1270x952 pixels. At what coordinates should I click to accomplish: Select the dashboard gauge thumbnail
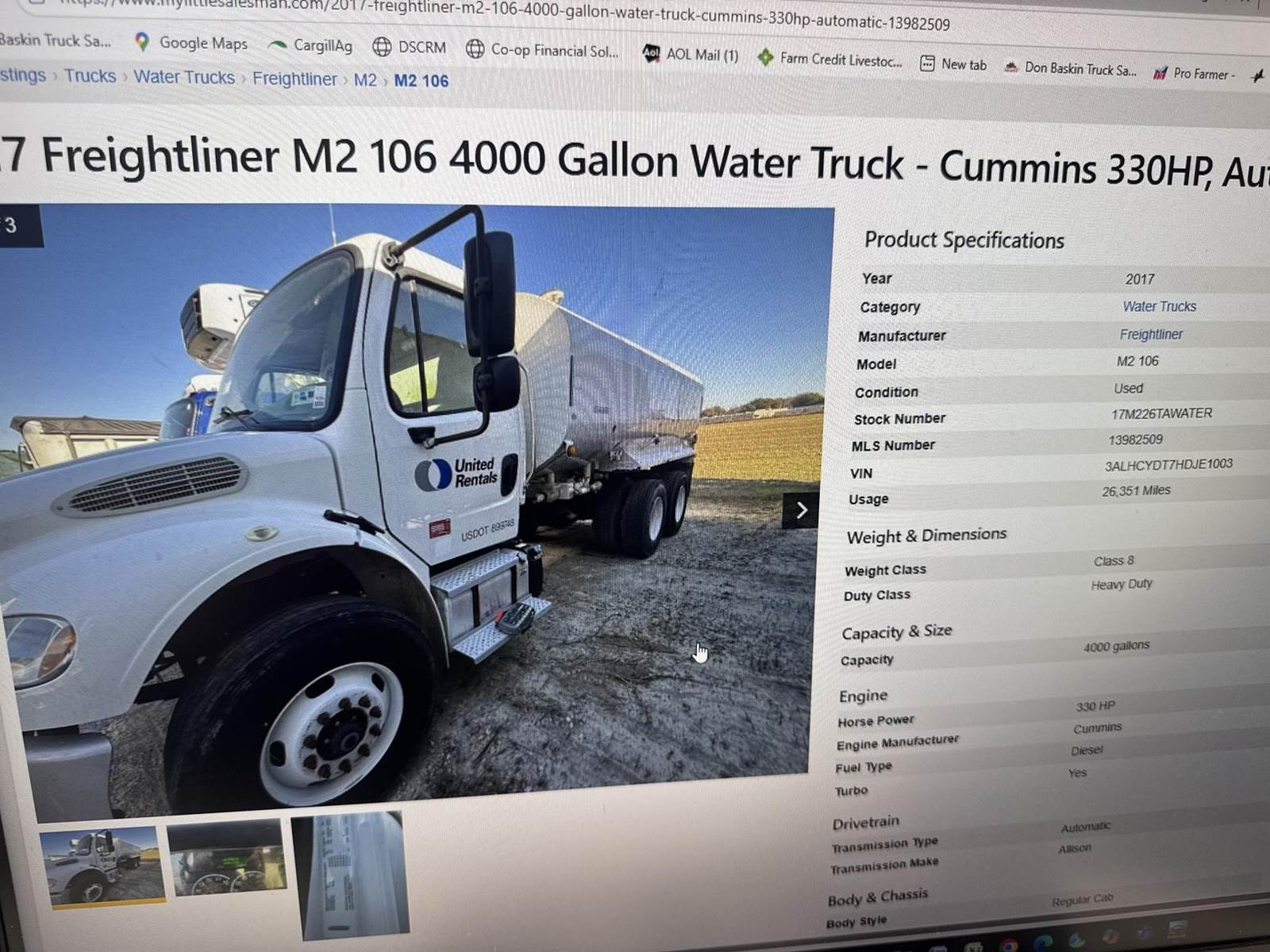pos(226,859)
